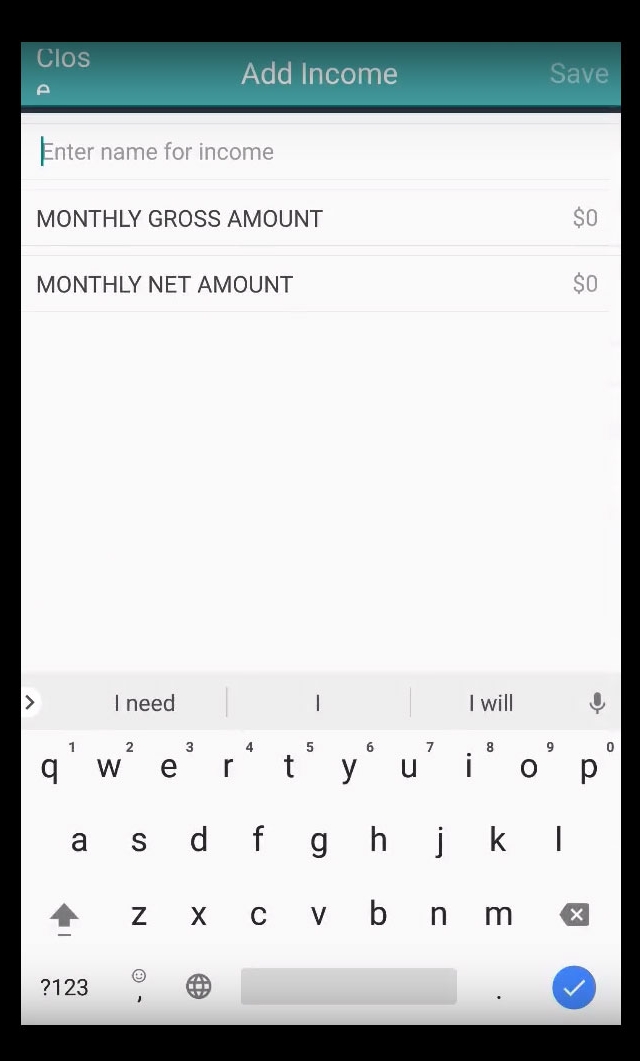The image size is (640, 1061).
Task: Switch keyboard to ?123 symbols
Action: tap(64, 987)
